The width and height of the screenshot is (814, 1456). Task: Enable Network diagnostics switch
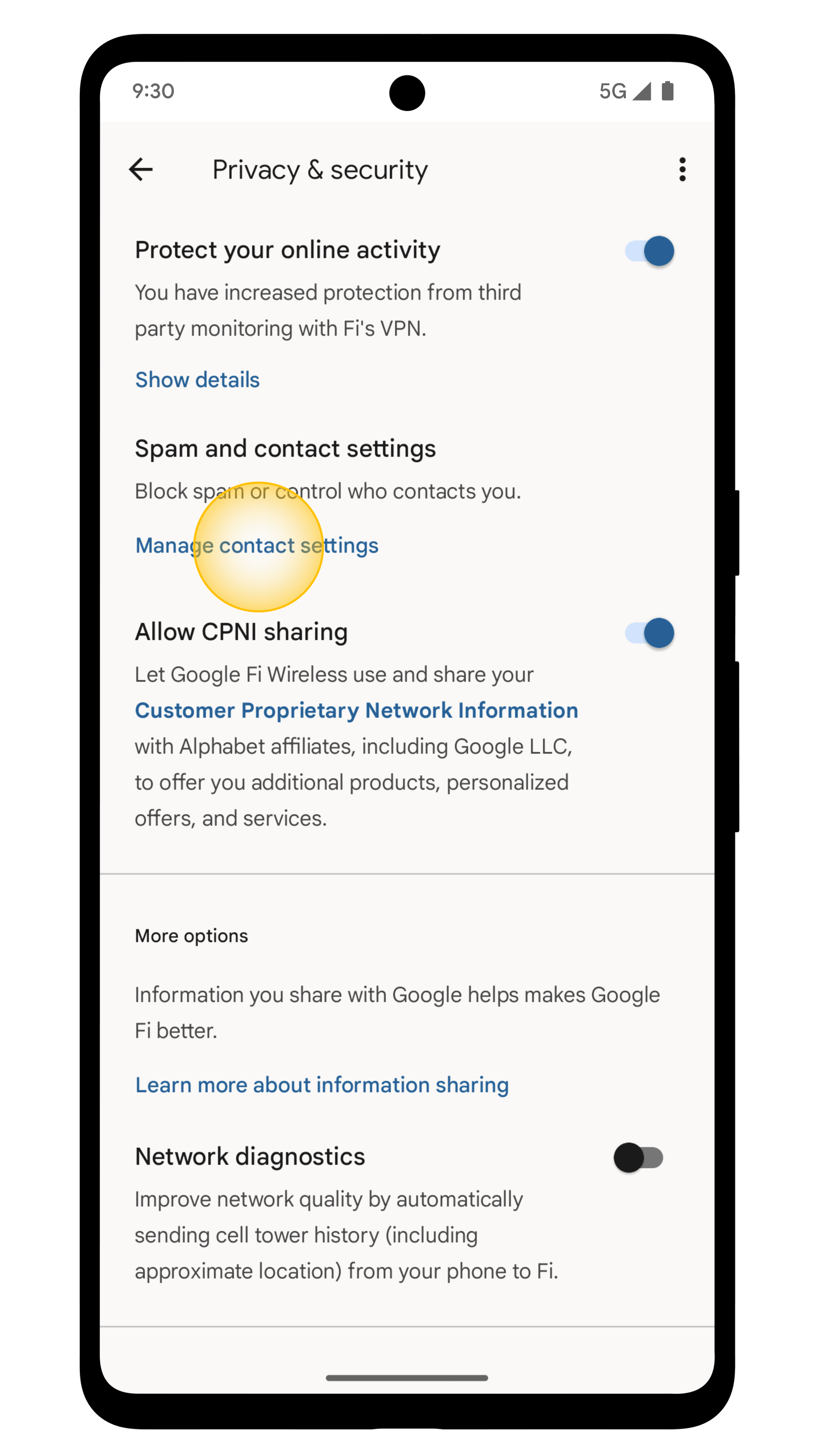coord(639,1158)
